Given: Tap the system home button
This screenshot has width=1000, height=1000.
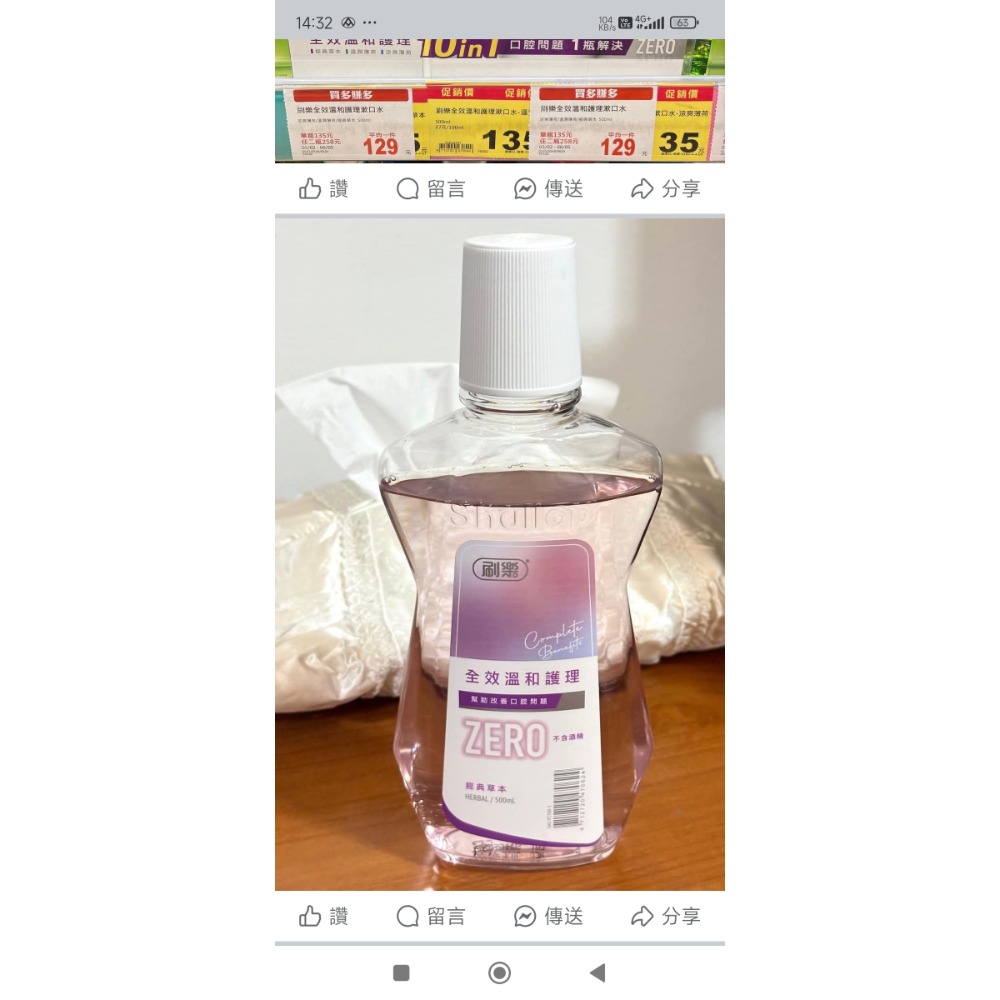Looking at the screenshot, I should [500, 973].
